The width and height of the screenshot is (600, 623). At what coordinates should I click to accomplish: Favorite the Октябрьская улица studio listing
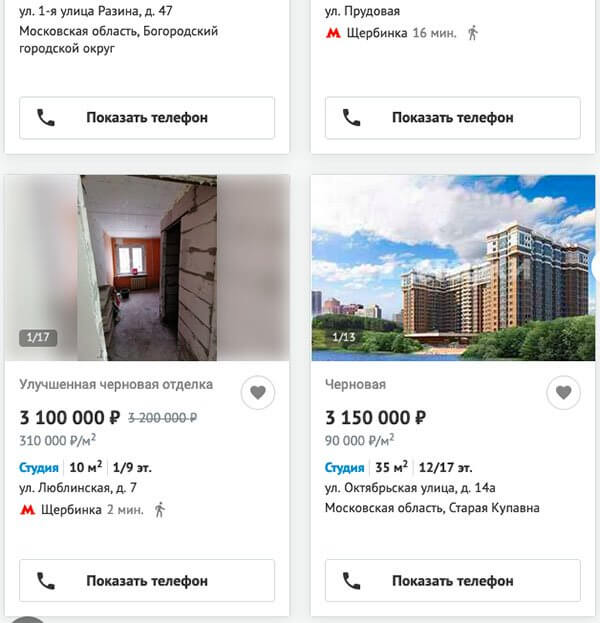[564, 393]
